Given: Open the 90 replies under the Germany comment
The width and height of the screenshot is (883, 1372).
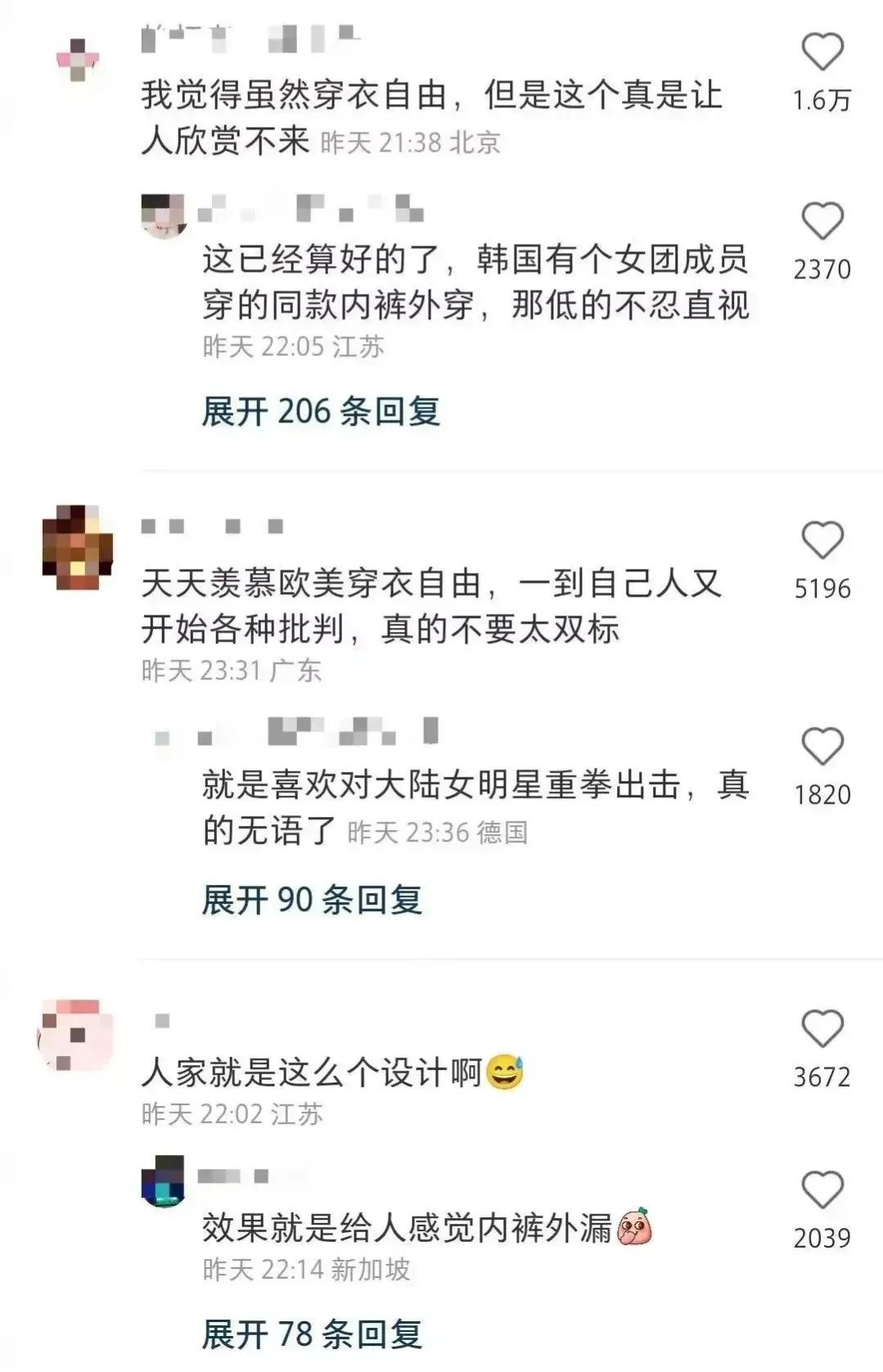Looking at the screenshot, I should pos(310,900).
